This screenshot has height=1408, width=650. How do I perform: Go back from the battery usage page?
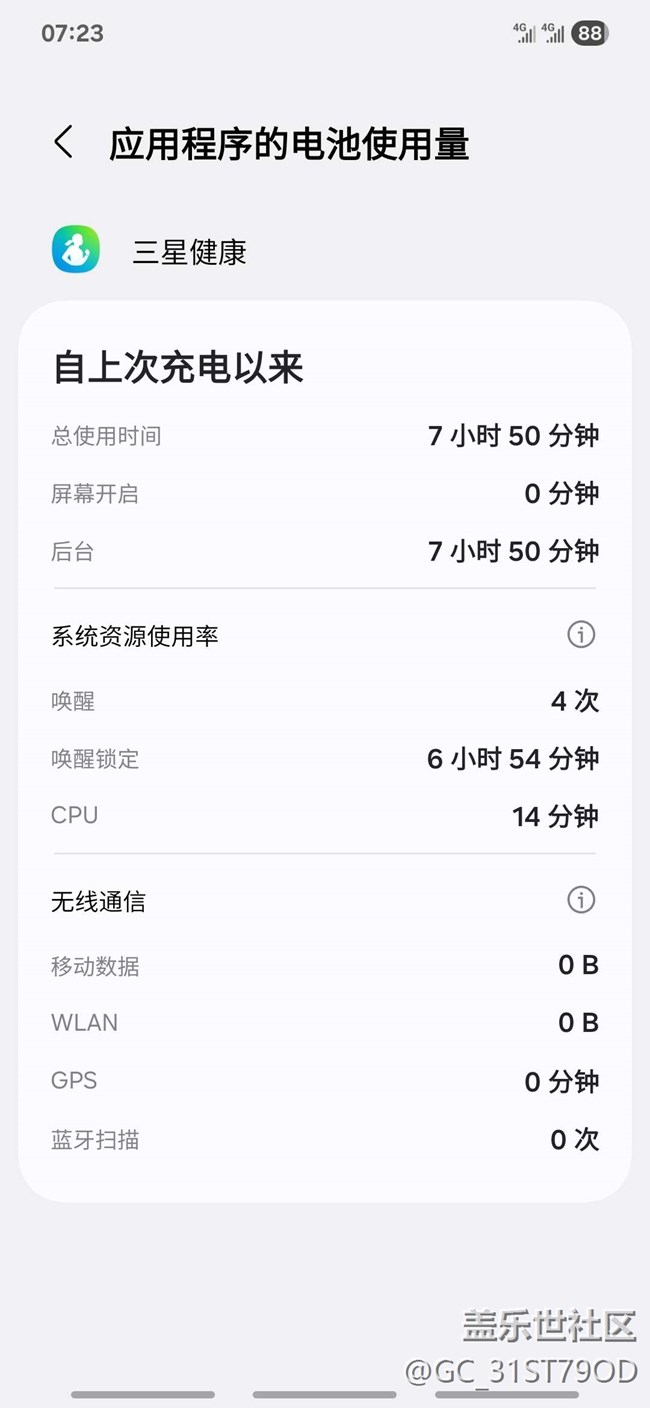tap(64, 143)
